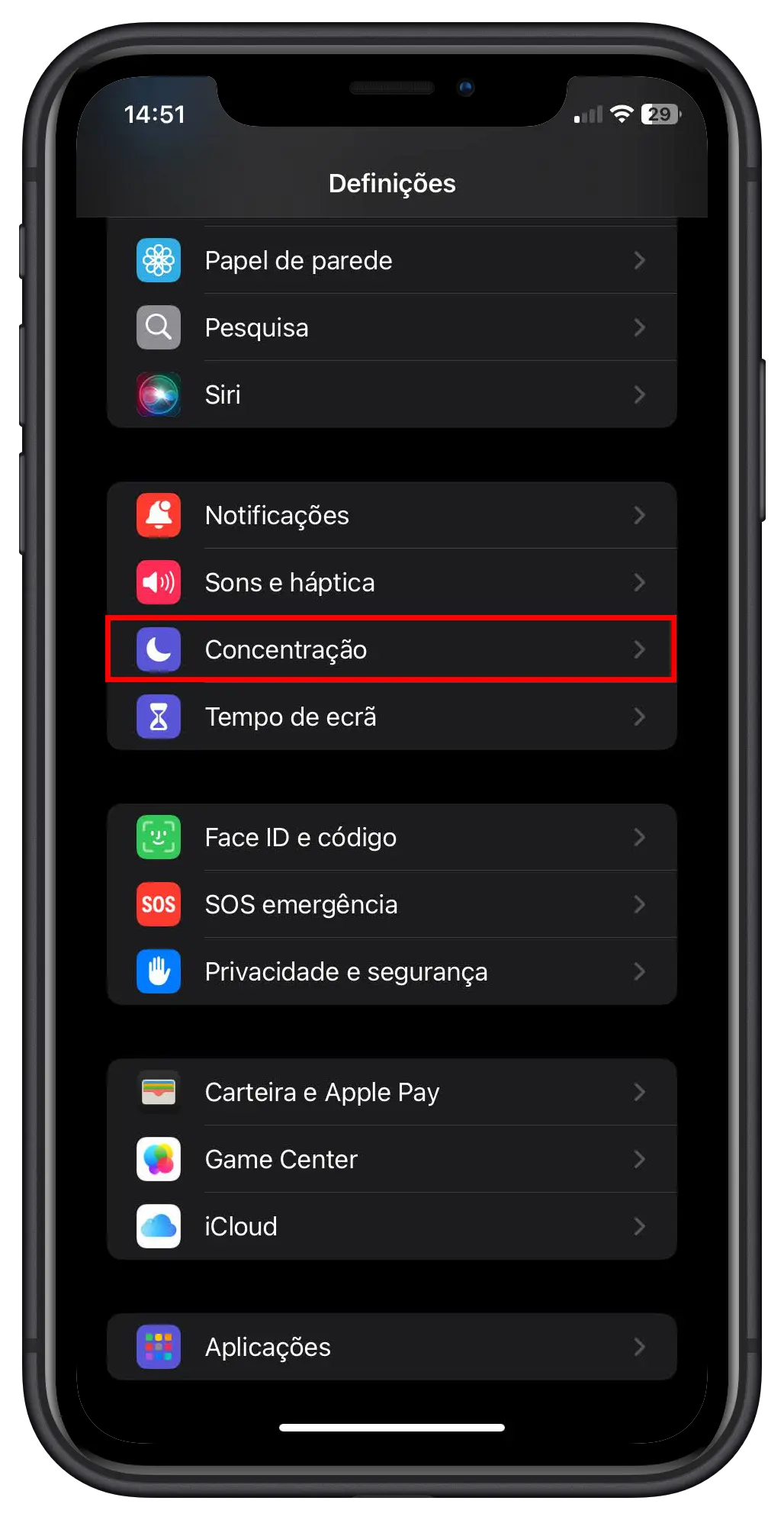
Task: Open the Aplicações row
Action: pos(391,1348)
